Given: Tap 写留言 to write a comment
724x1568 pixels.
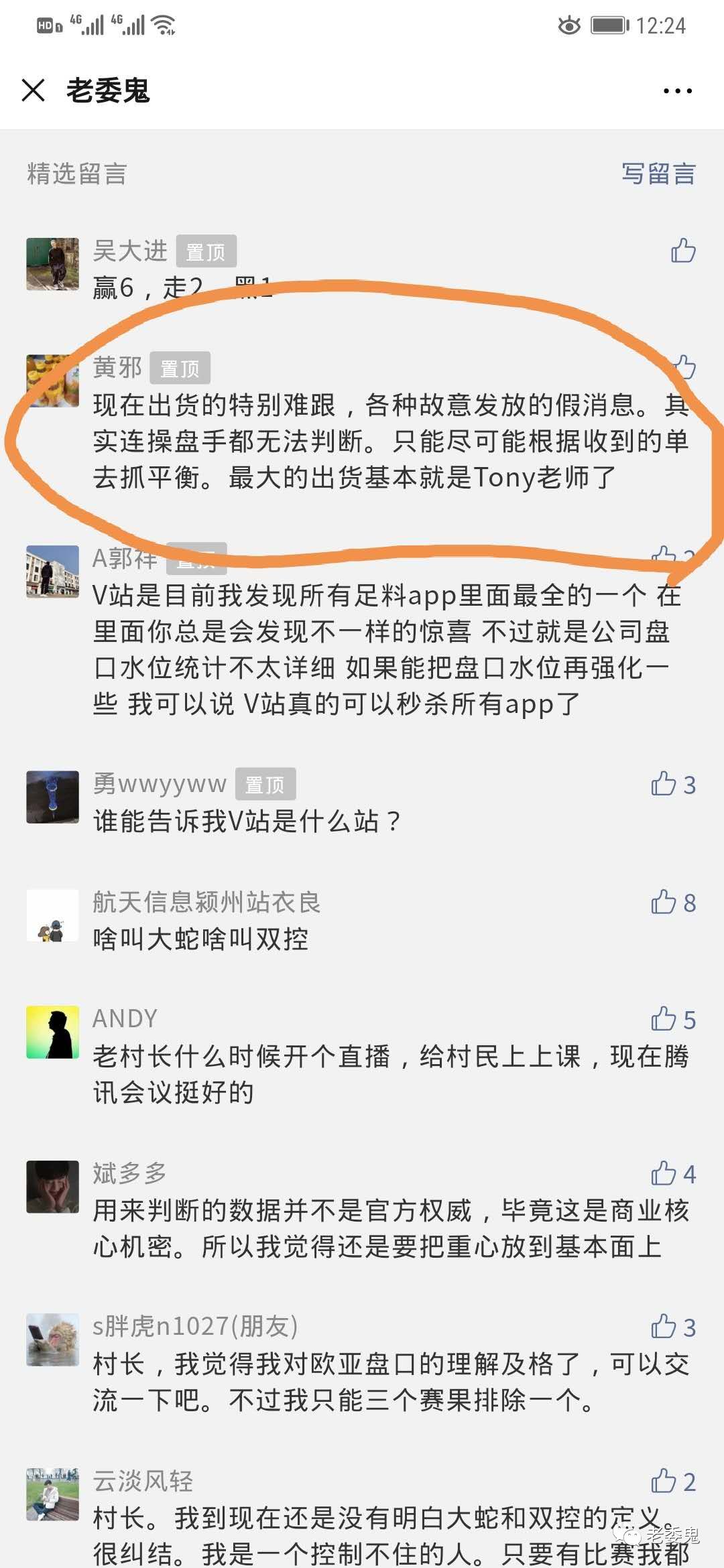Looking at the screenshot, I should [x=658, y=174].
